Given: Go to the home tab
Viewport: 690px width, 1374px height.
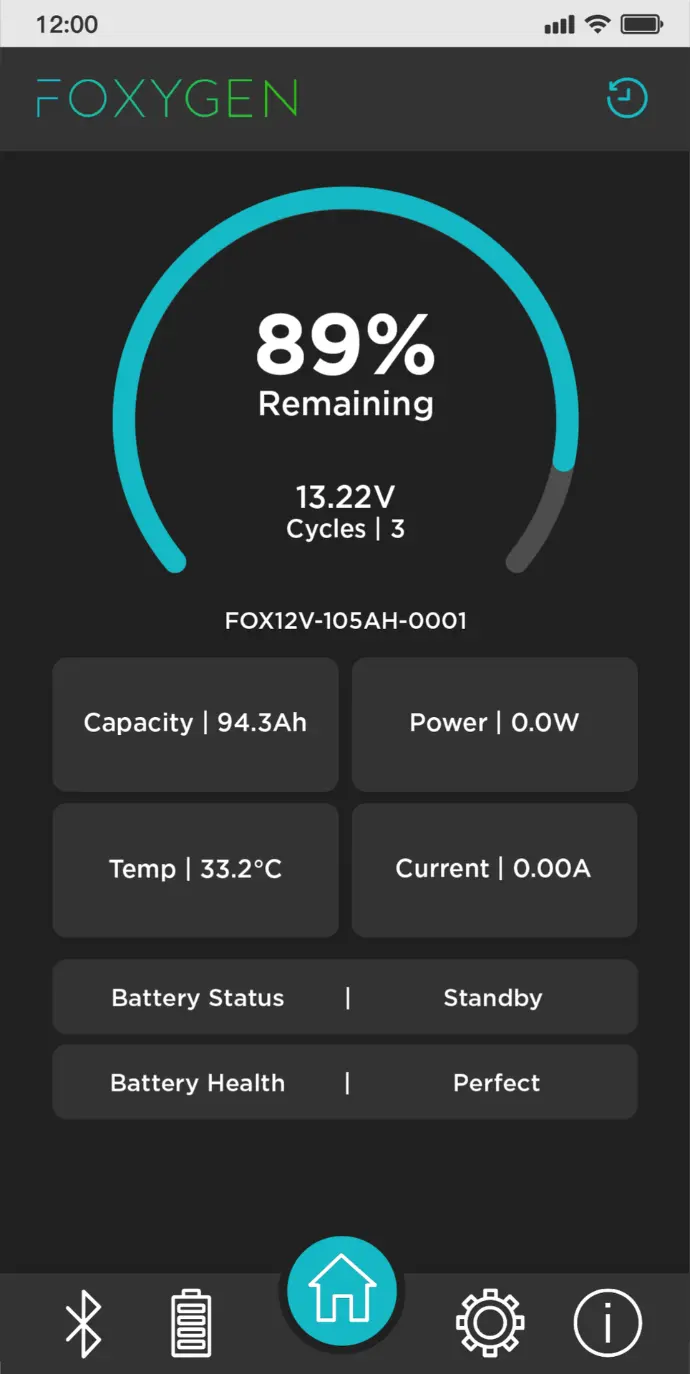Looking at the screenshot, I should (342, 1290).
